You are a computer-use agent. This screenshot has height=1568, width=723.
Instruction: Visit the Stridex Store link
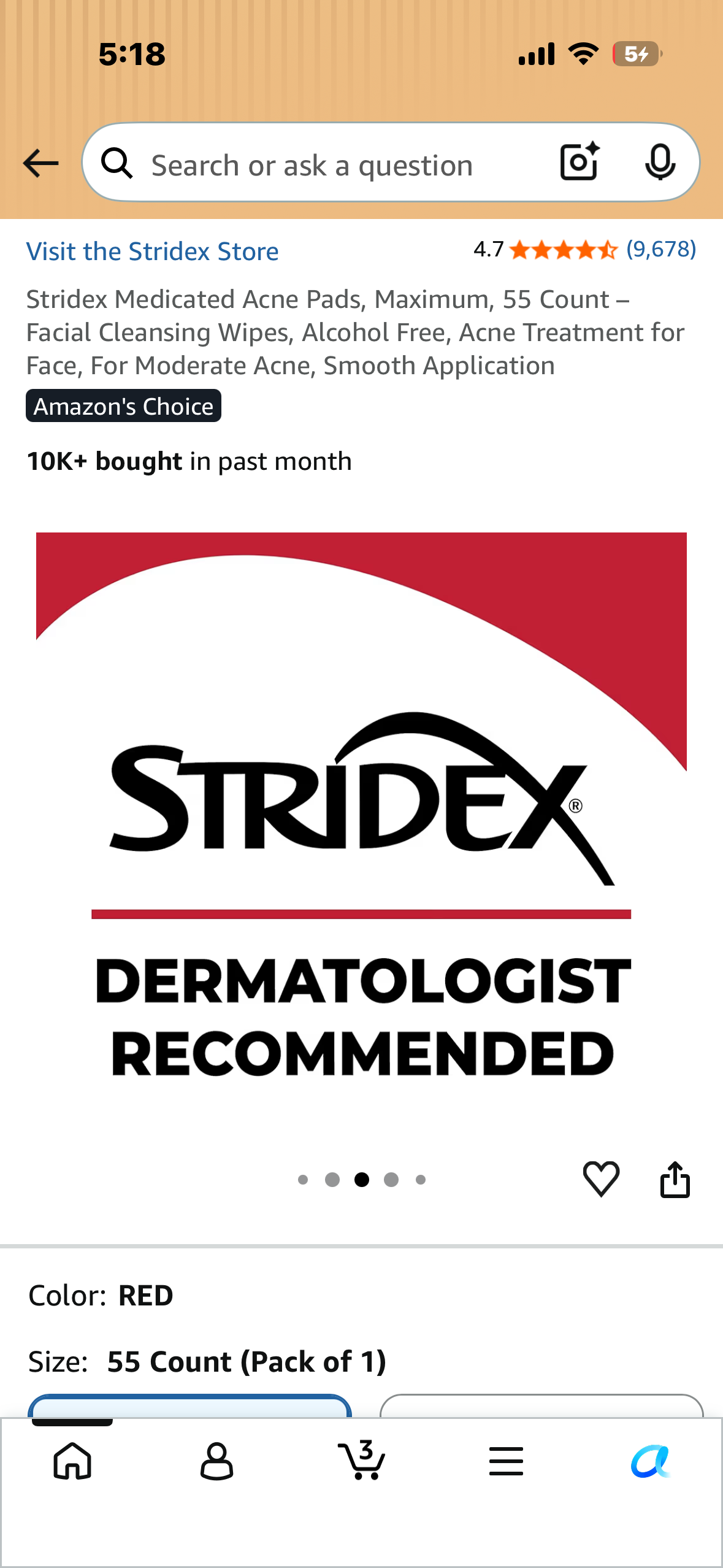153,252
